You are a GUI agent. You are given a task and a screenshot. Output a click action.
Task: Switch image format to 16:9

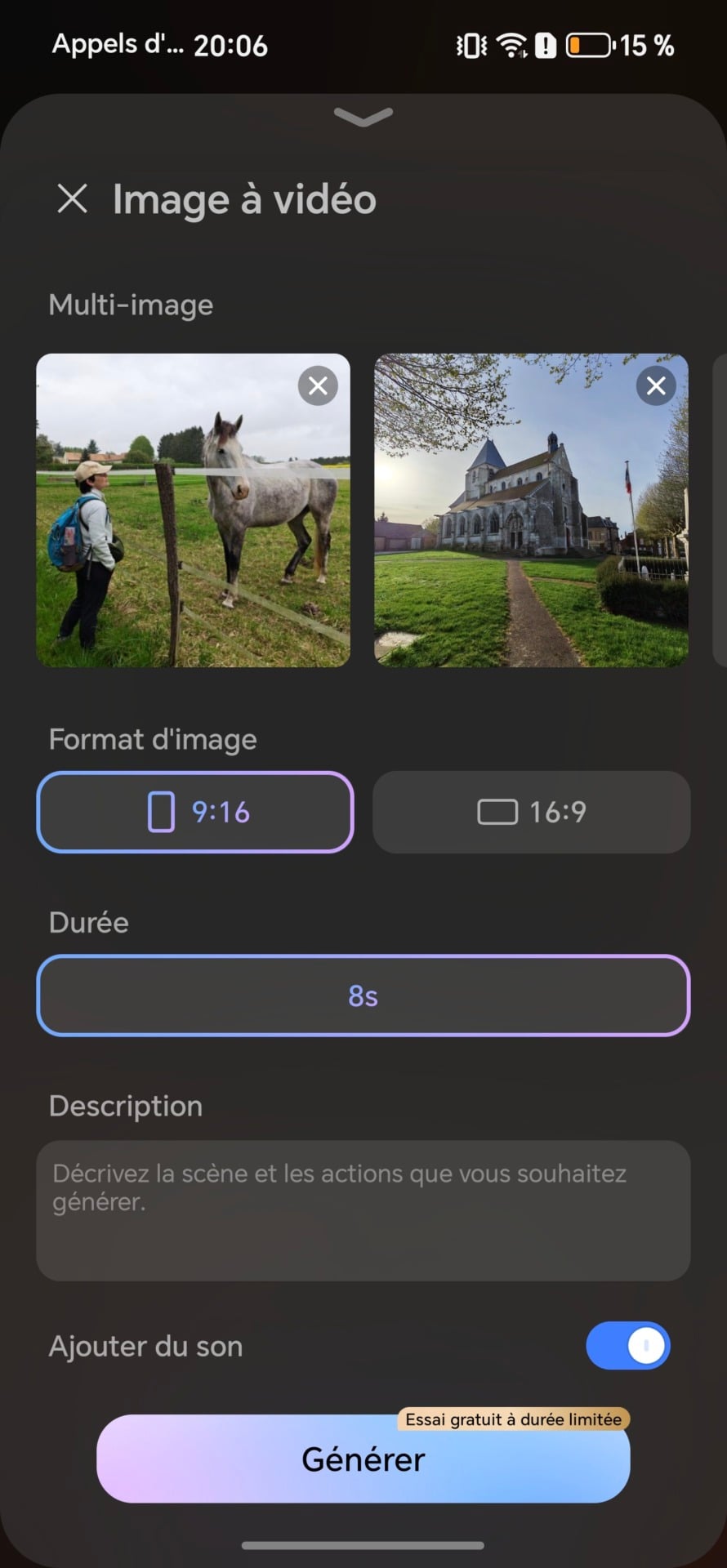click(x=531, y=812)
